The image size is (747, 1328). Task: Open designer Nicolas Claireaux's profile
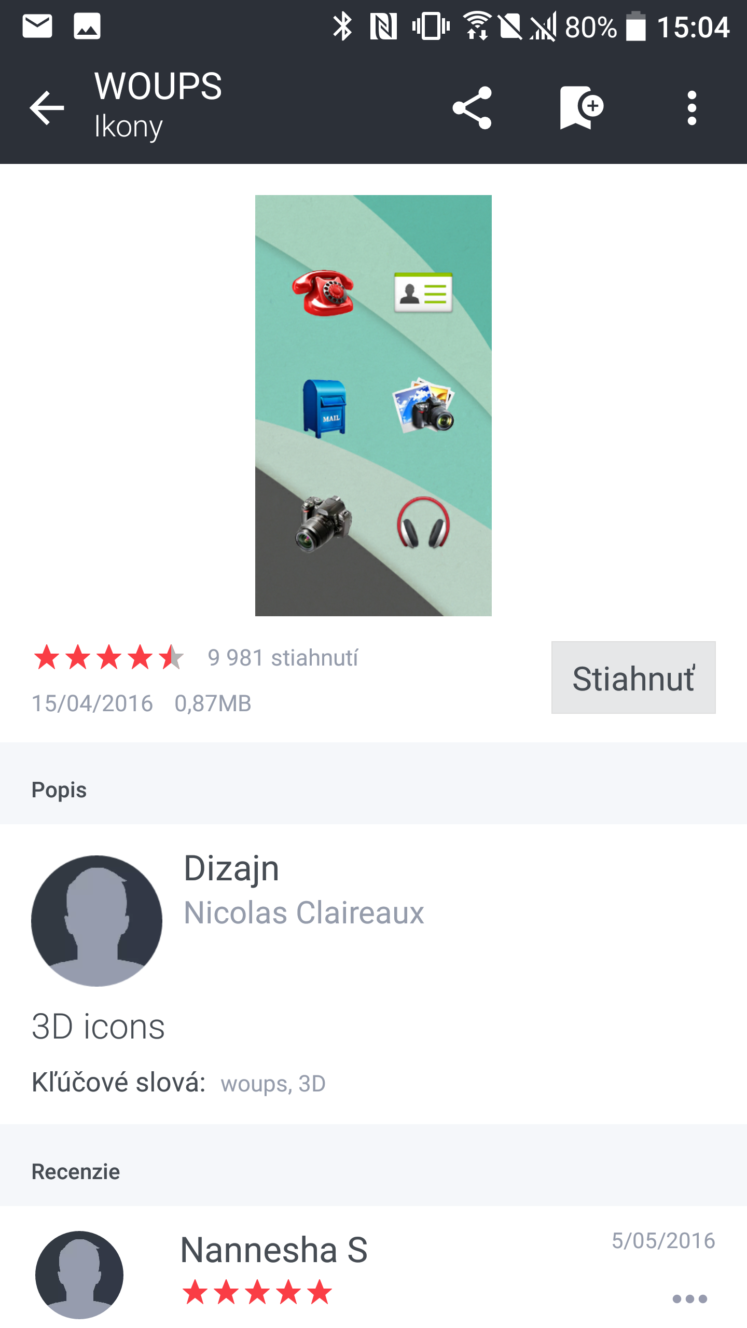coord(304,913)
